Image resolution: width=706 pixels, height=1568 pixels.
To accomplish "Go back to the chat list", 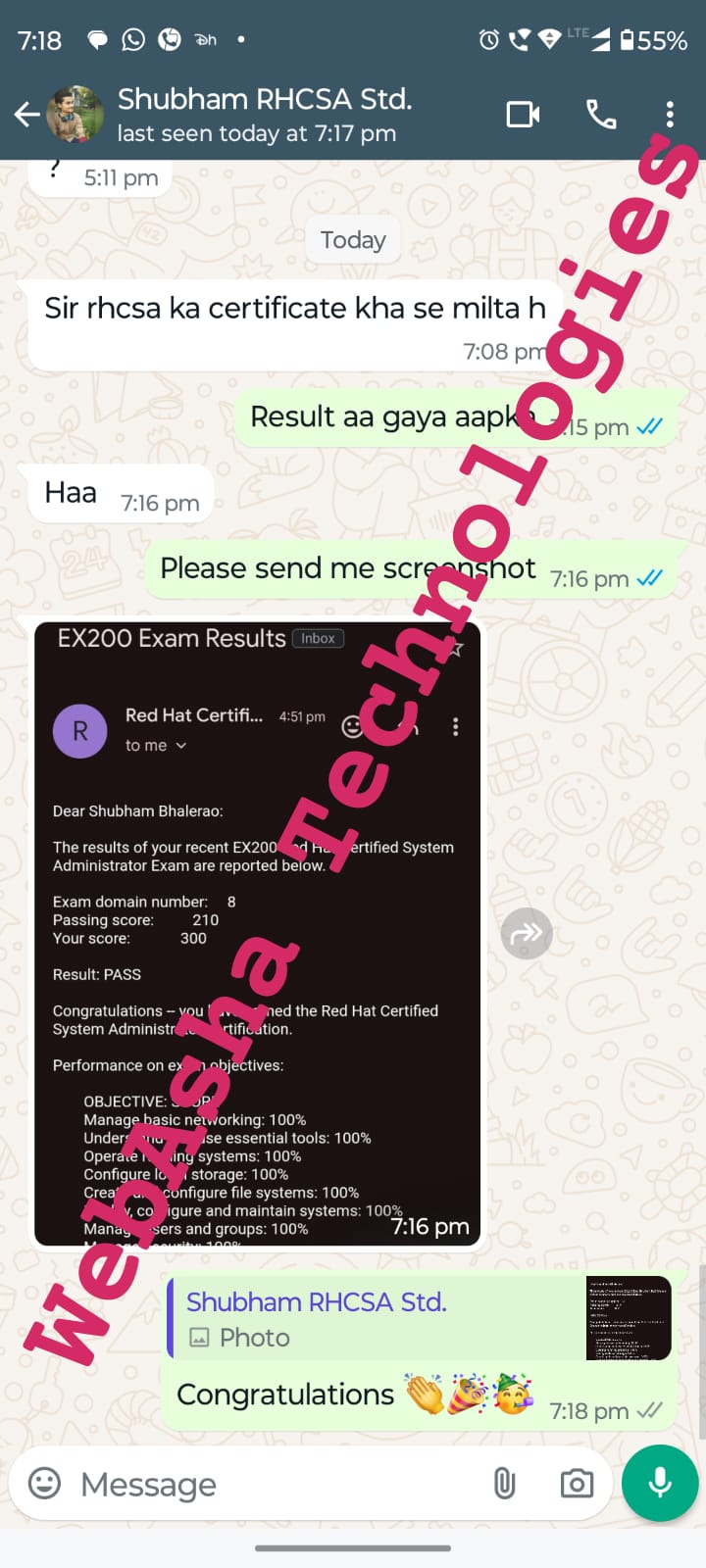I will (x=26, y=115).
